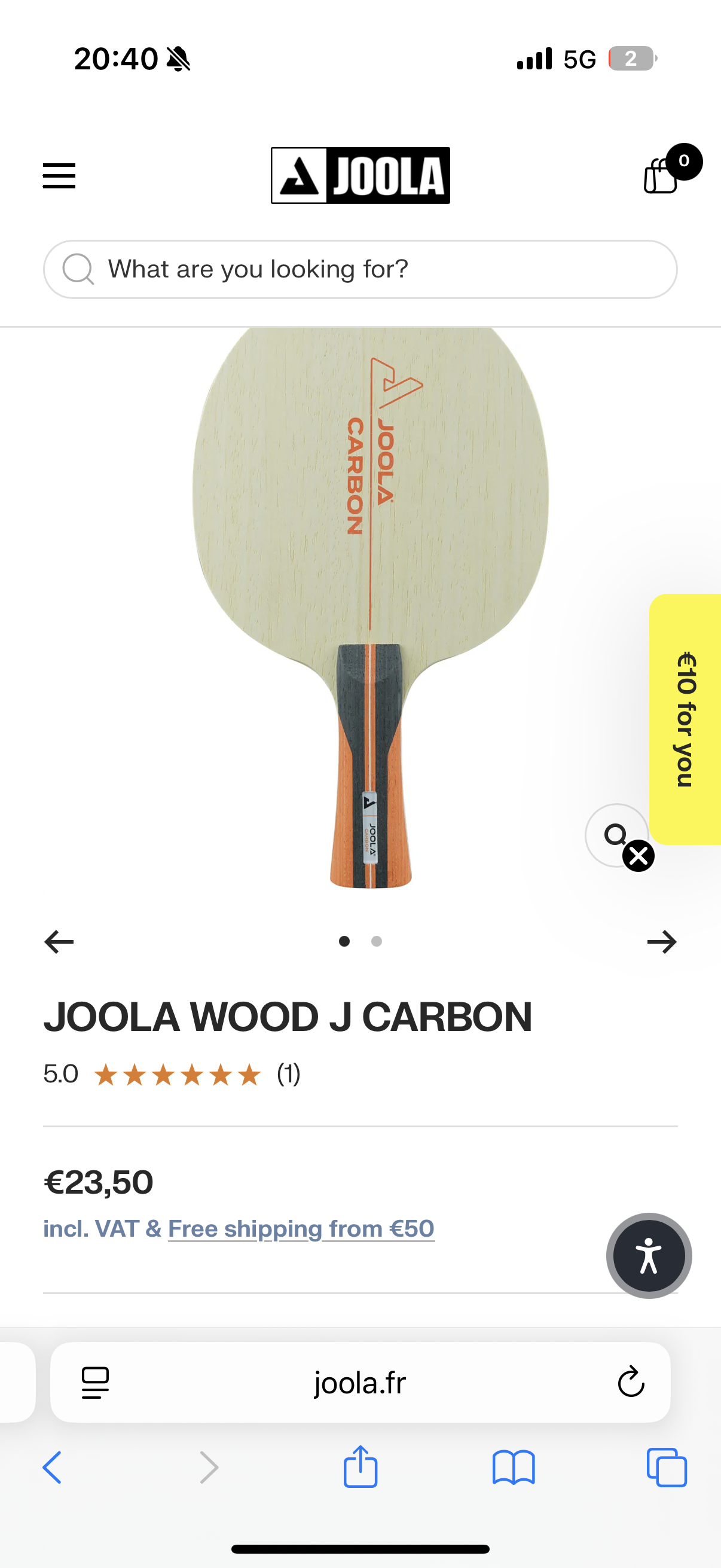Open the hamburger menu
The width and height of the screenshot is (721, 1568).
(59, 176)
